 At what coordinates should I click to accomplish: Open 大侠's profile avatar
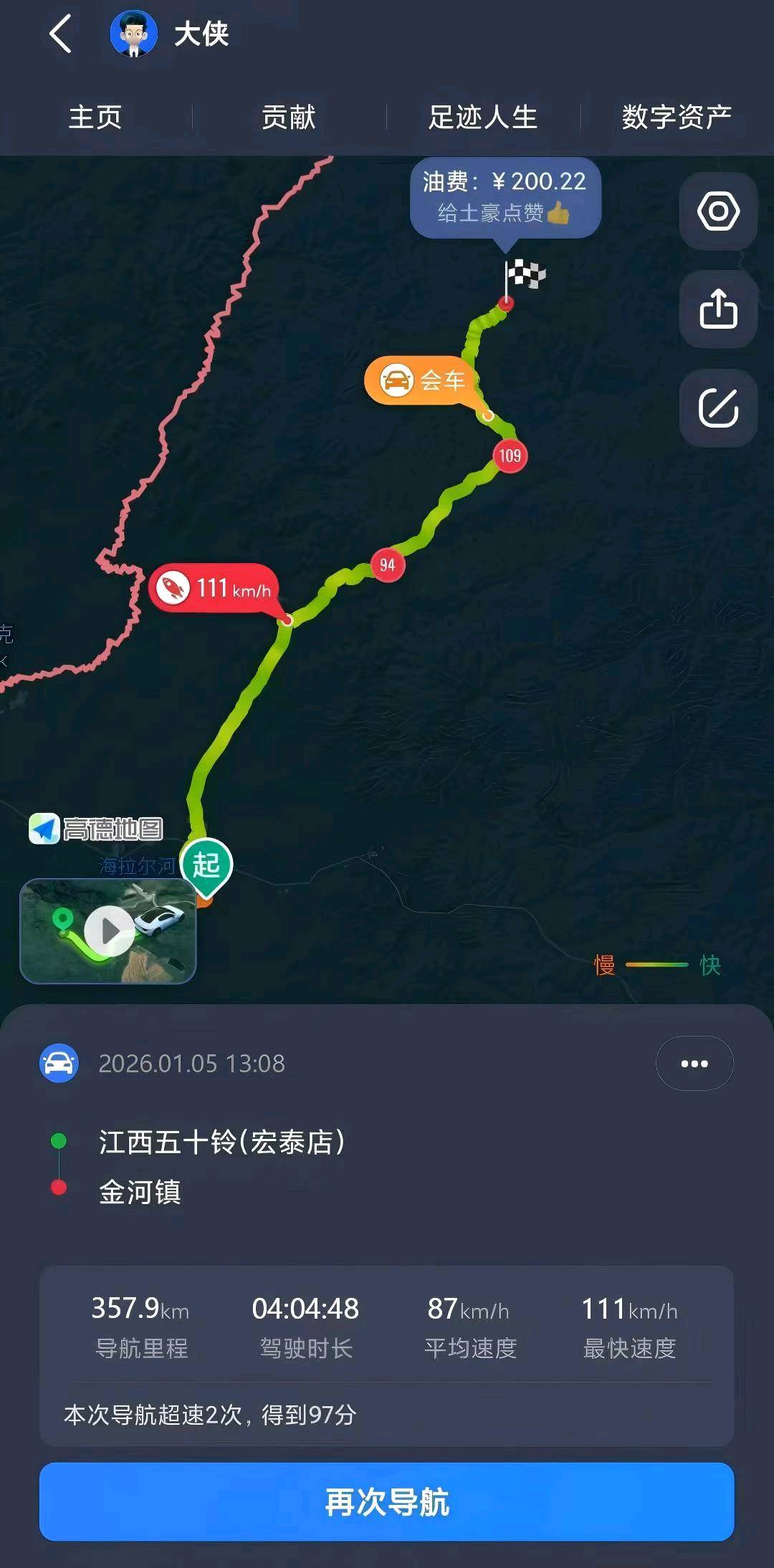[x=133, y=34]
